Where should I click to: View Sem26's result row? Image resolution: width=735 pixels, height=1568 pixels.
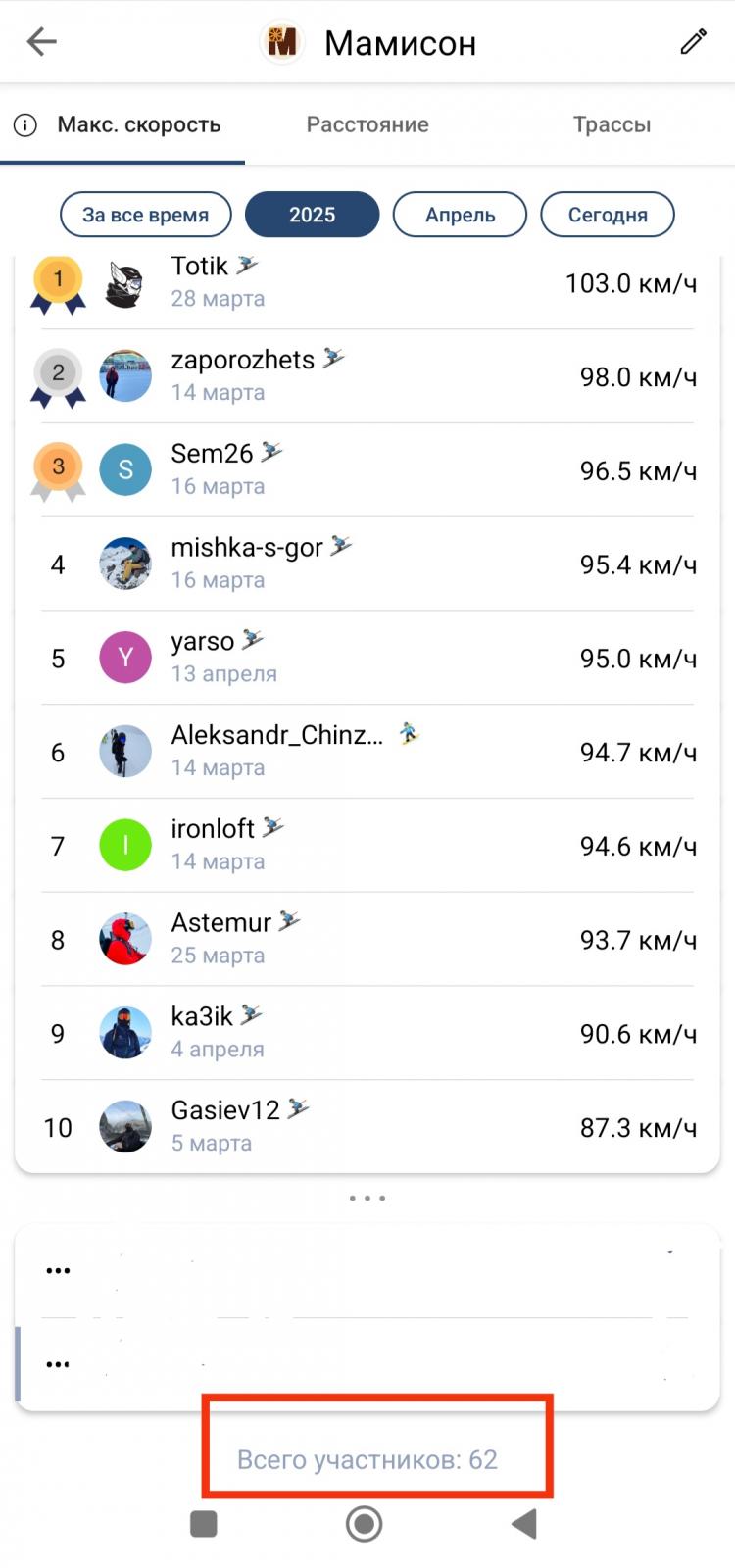367,470
